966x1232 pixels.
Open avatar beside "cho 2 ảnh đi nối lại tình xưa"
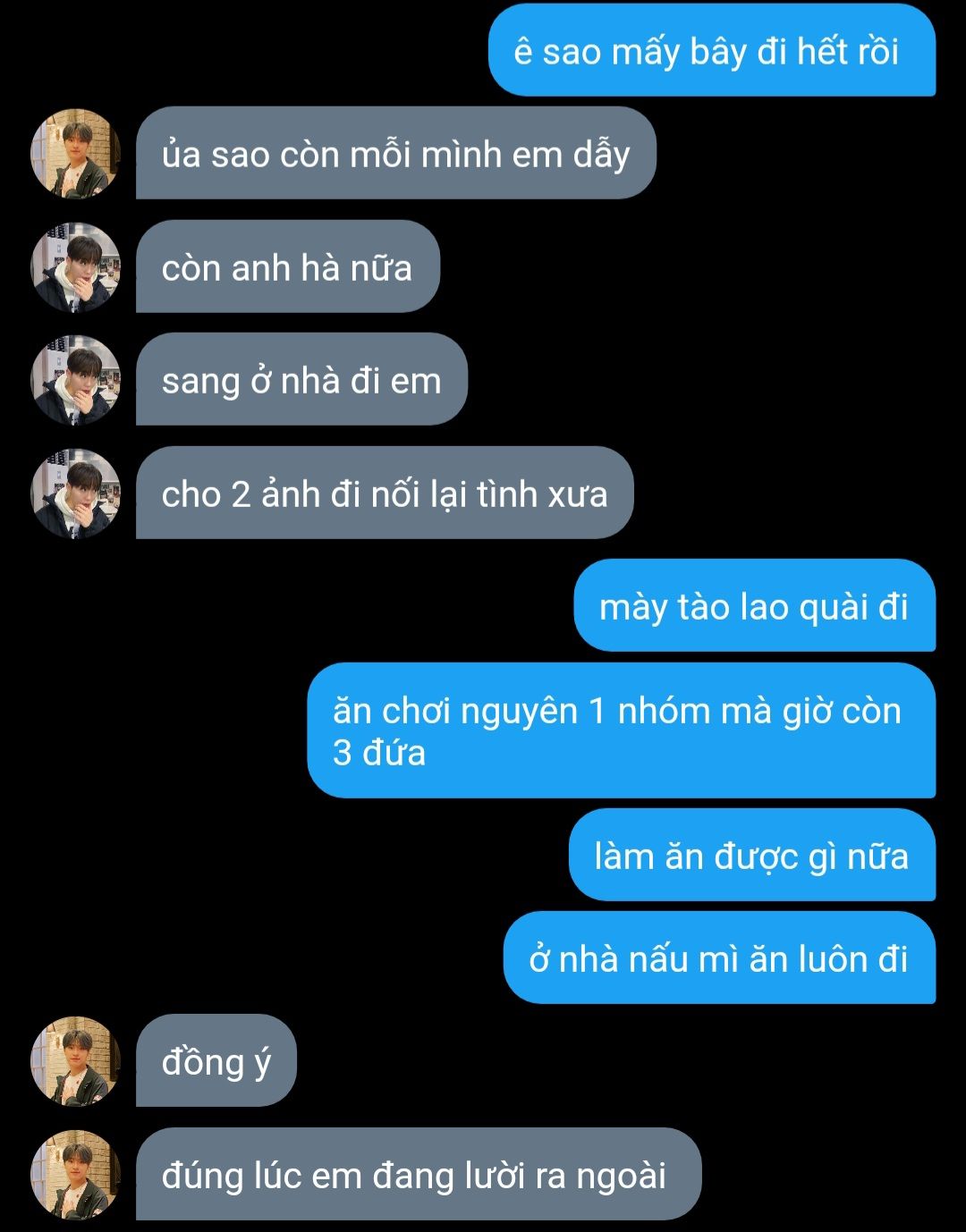pos(75,494)
